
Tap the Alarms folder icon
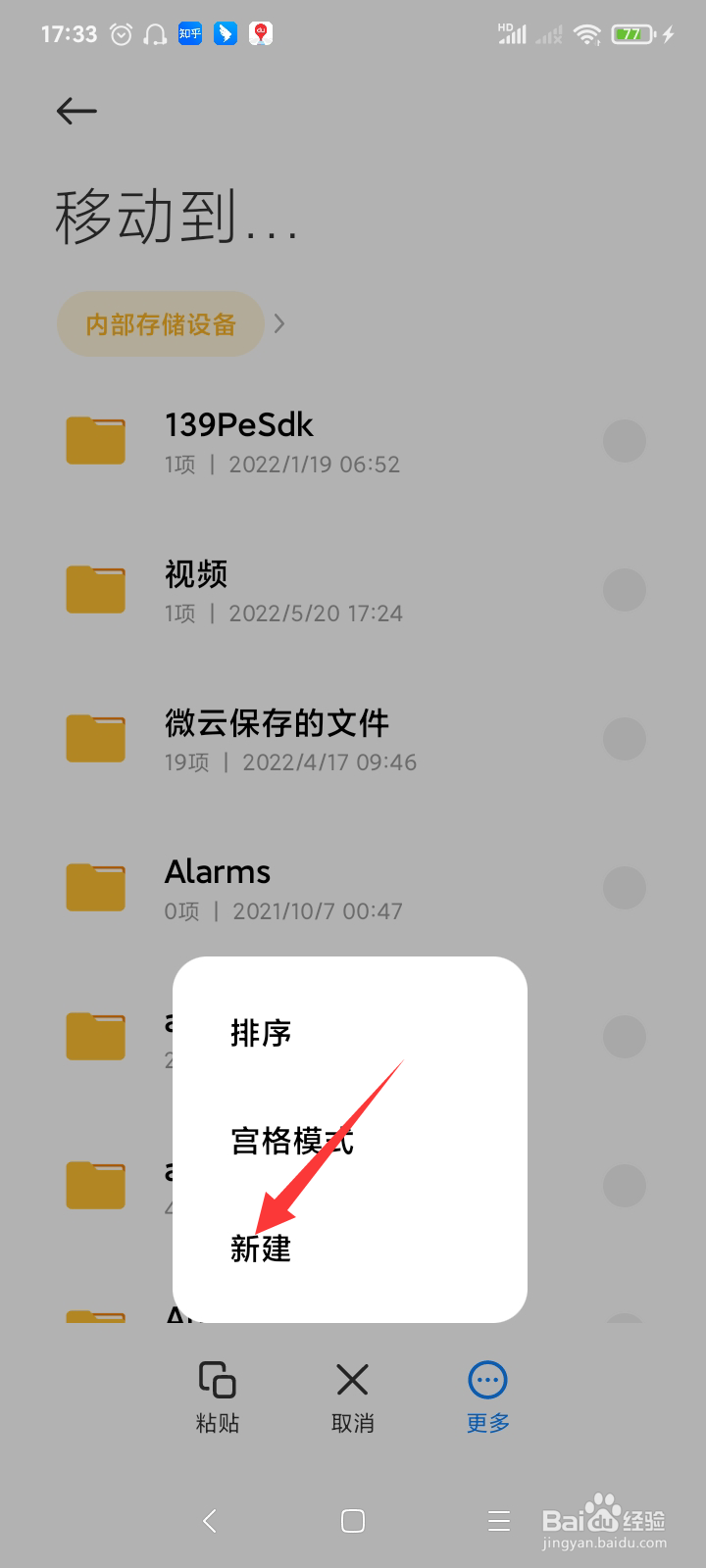tap(95, 887)
